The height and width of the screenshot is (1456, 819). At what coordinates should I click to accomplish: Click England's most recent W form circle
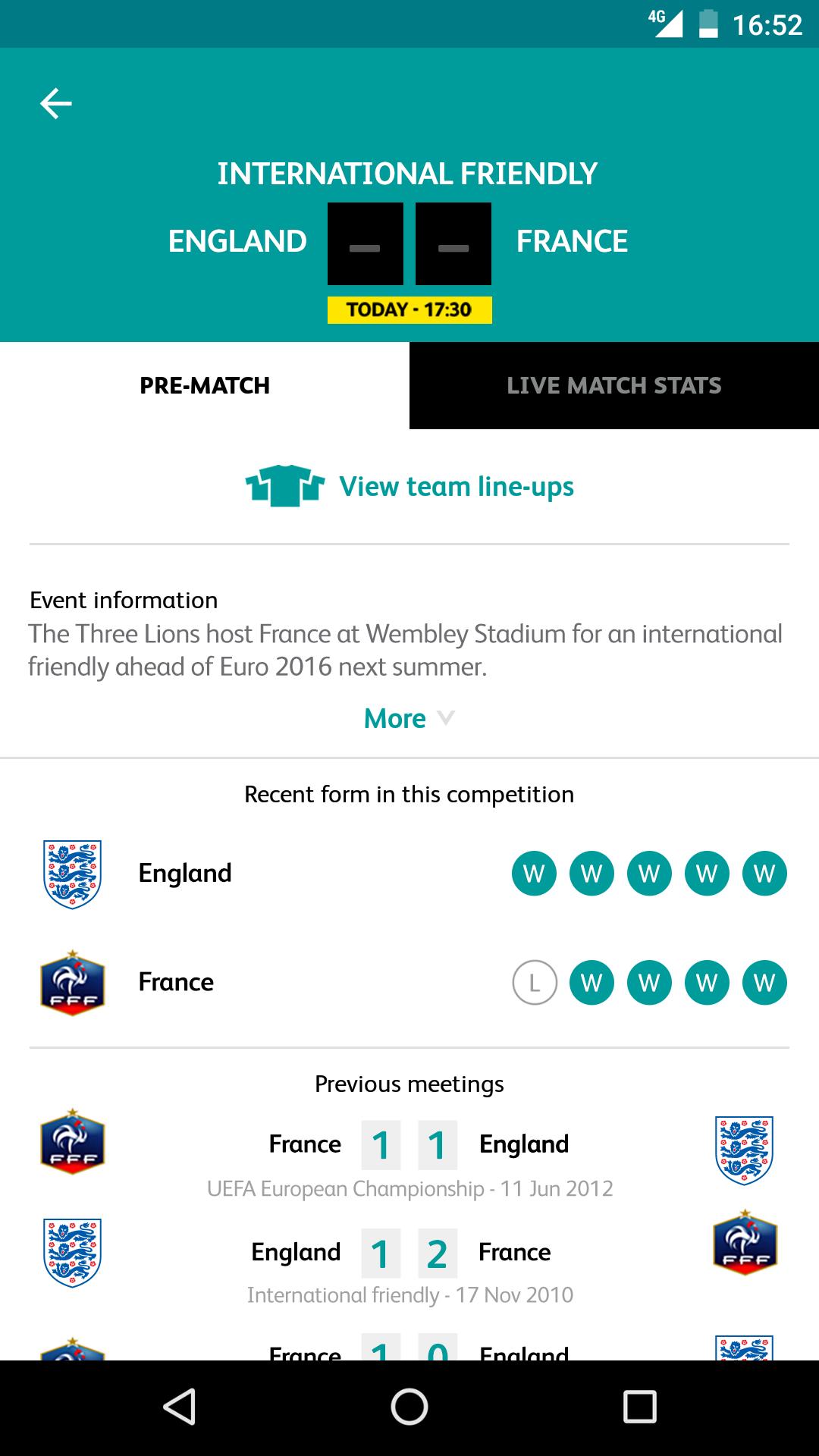pos(764,874)
